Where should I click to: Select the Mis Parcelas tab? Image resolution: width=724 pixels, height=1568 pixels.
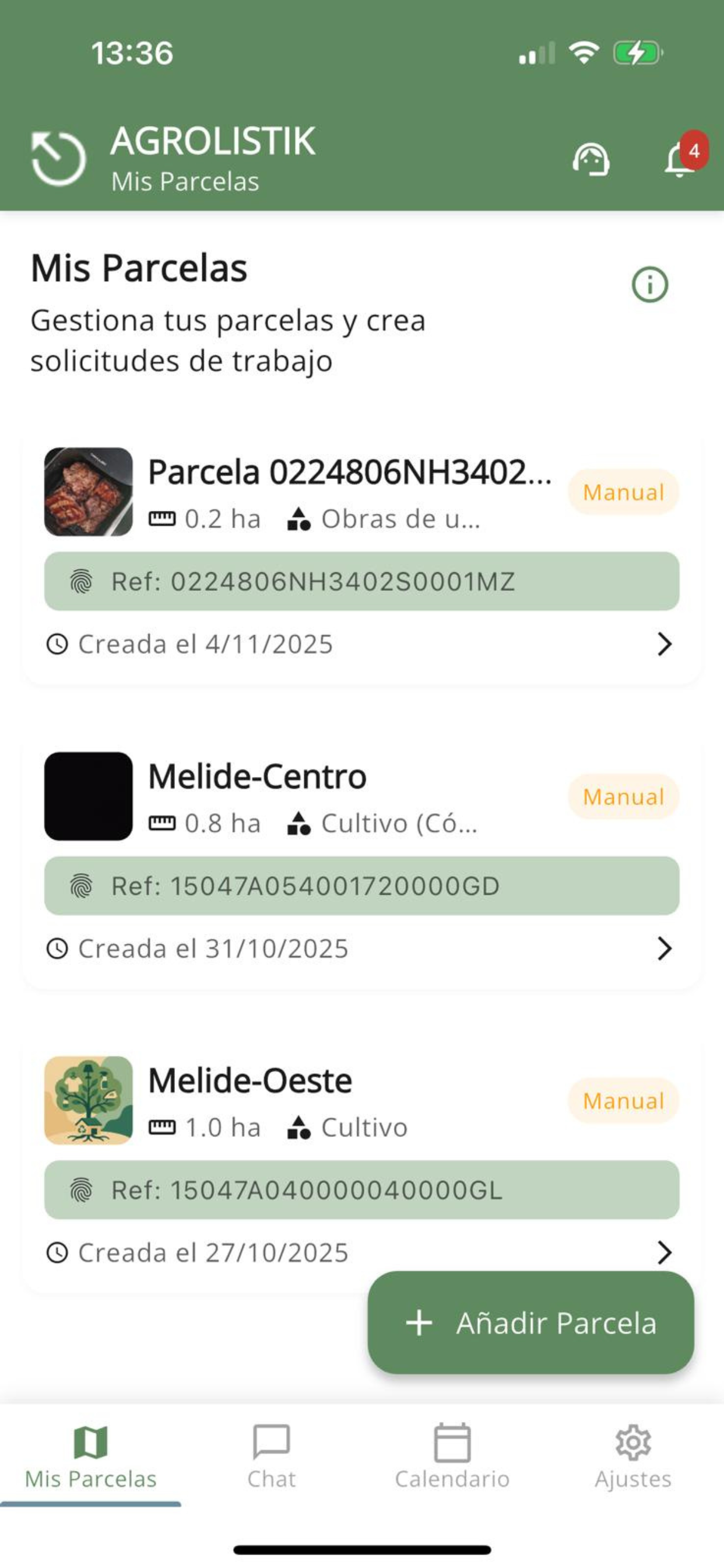click(x=91, y=1457)
